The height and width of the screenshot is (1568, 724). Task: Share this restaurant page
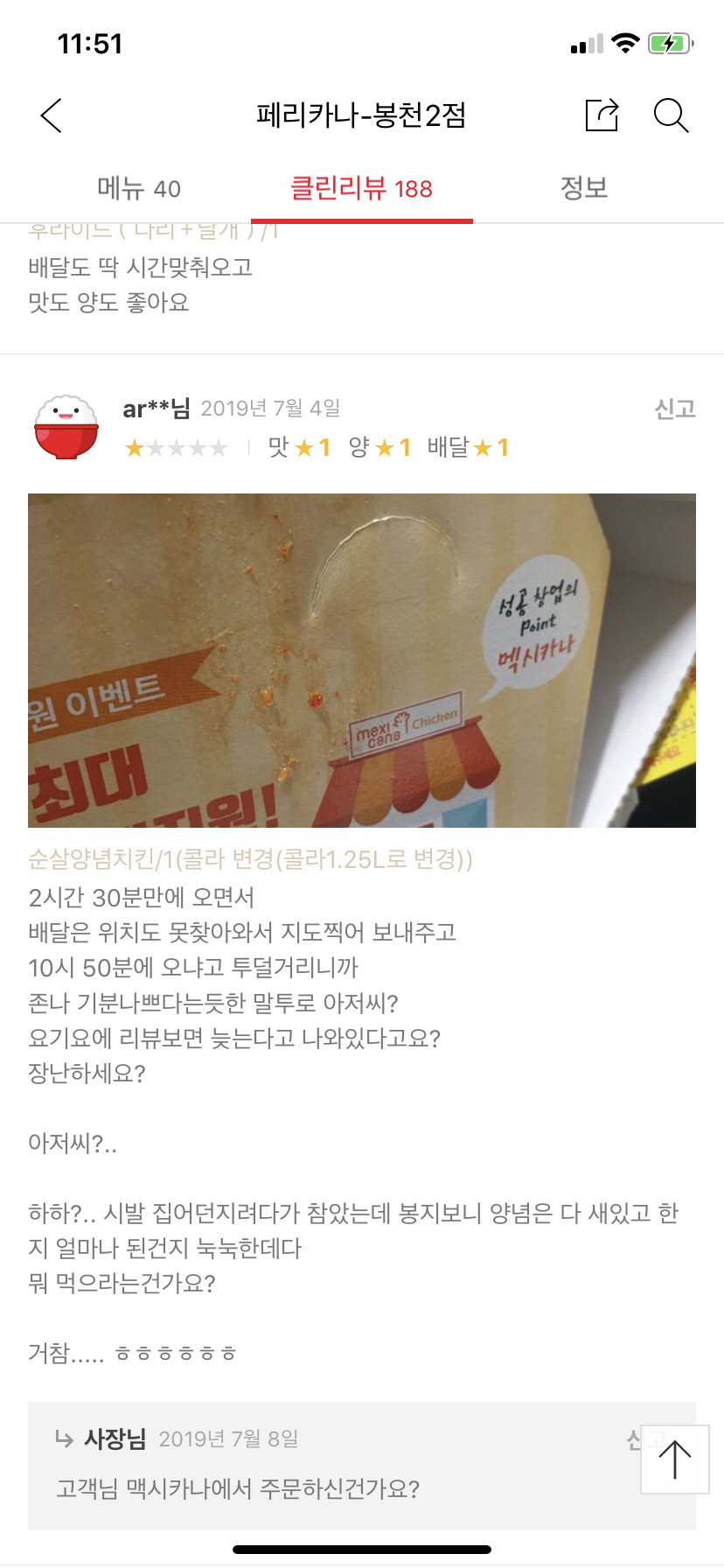pyautogui.click(x=602, y=115)
